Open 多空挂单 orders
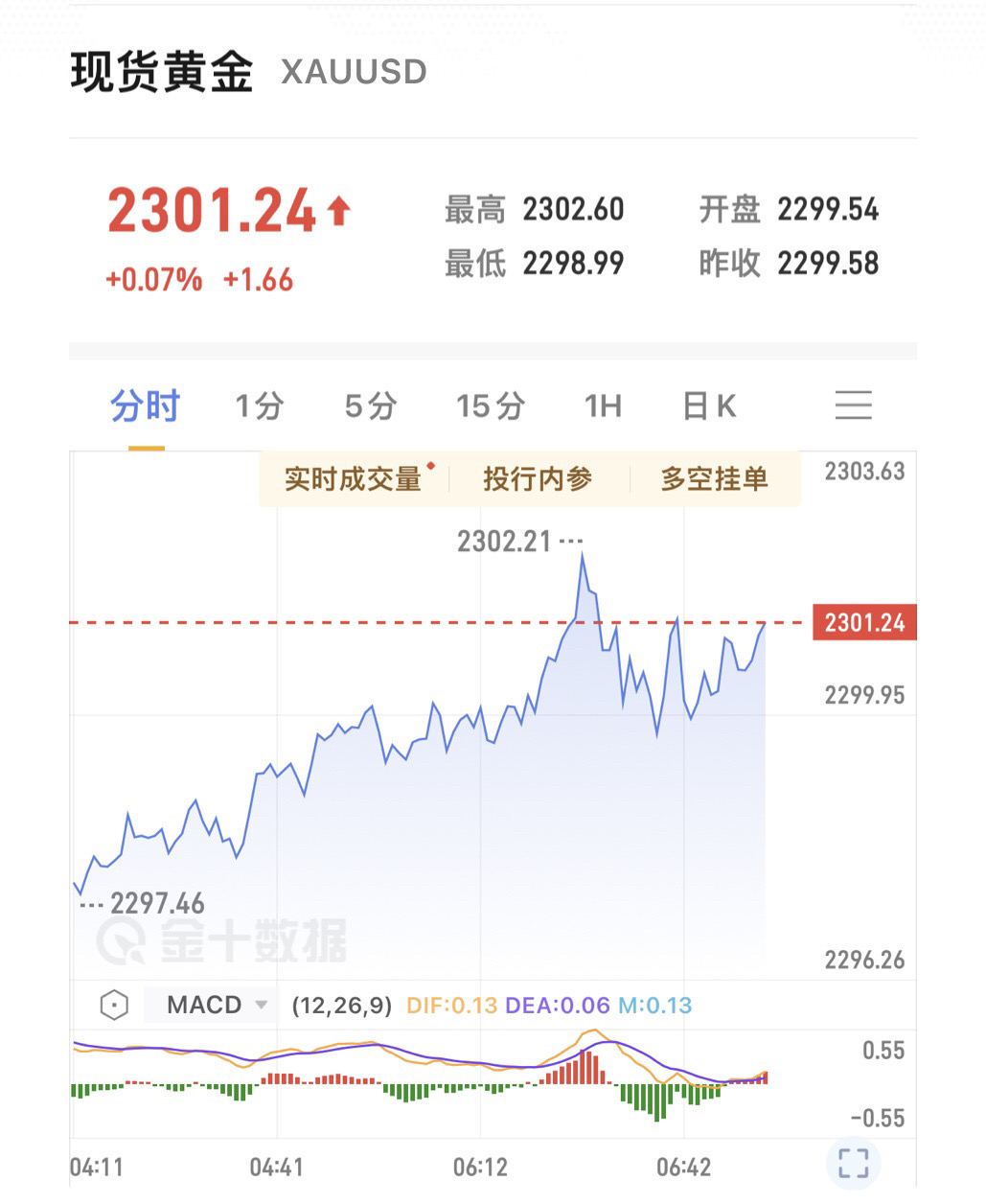The width and height of the screenshot is (986, 1204). [x=714, y=478]
